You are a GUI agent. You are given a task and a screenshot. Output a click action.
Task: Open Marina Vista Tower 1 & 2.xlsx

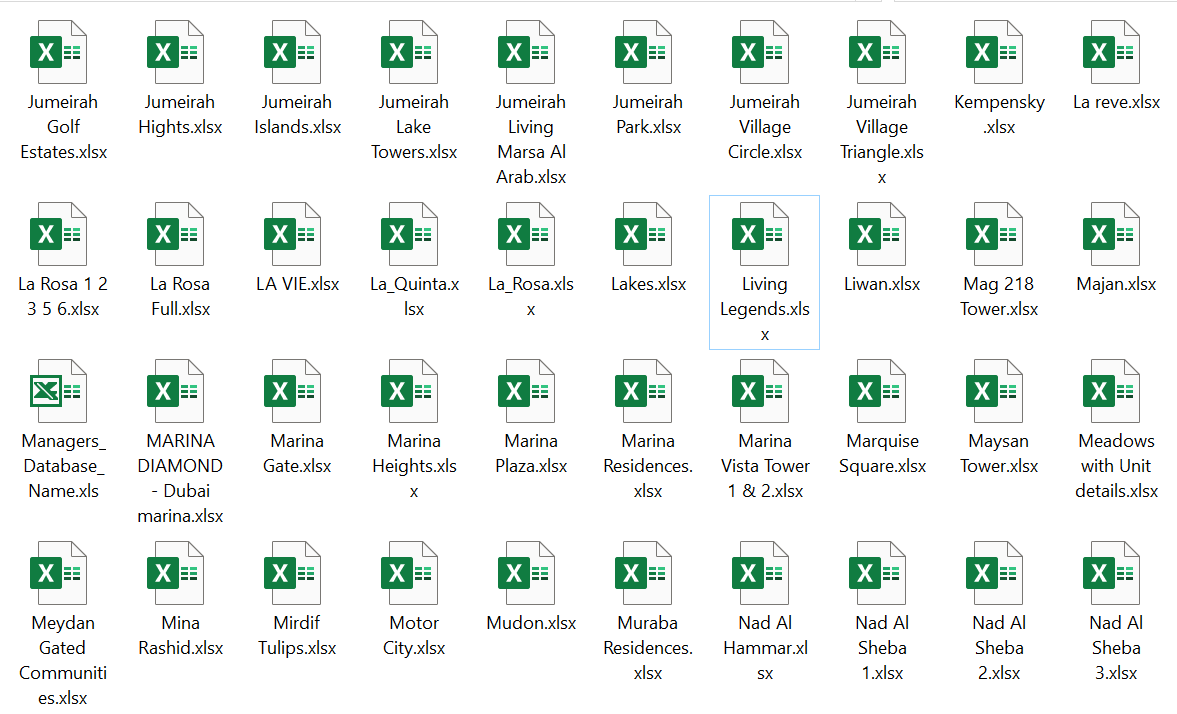[x=765, y=391]
